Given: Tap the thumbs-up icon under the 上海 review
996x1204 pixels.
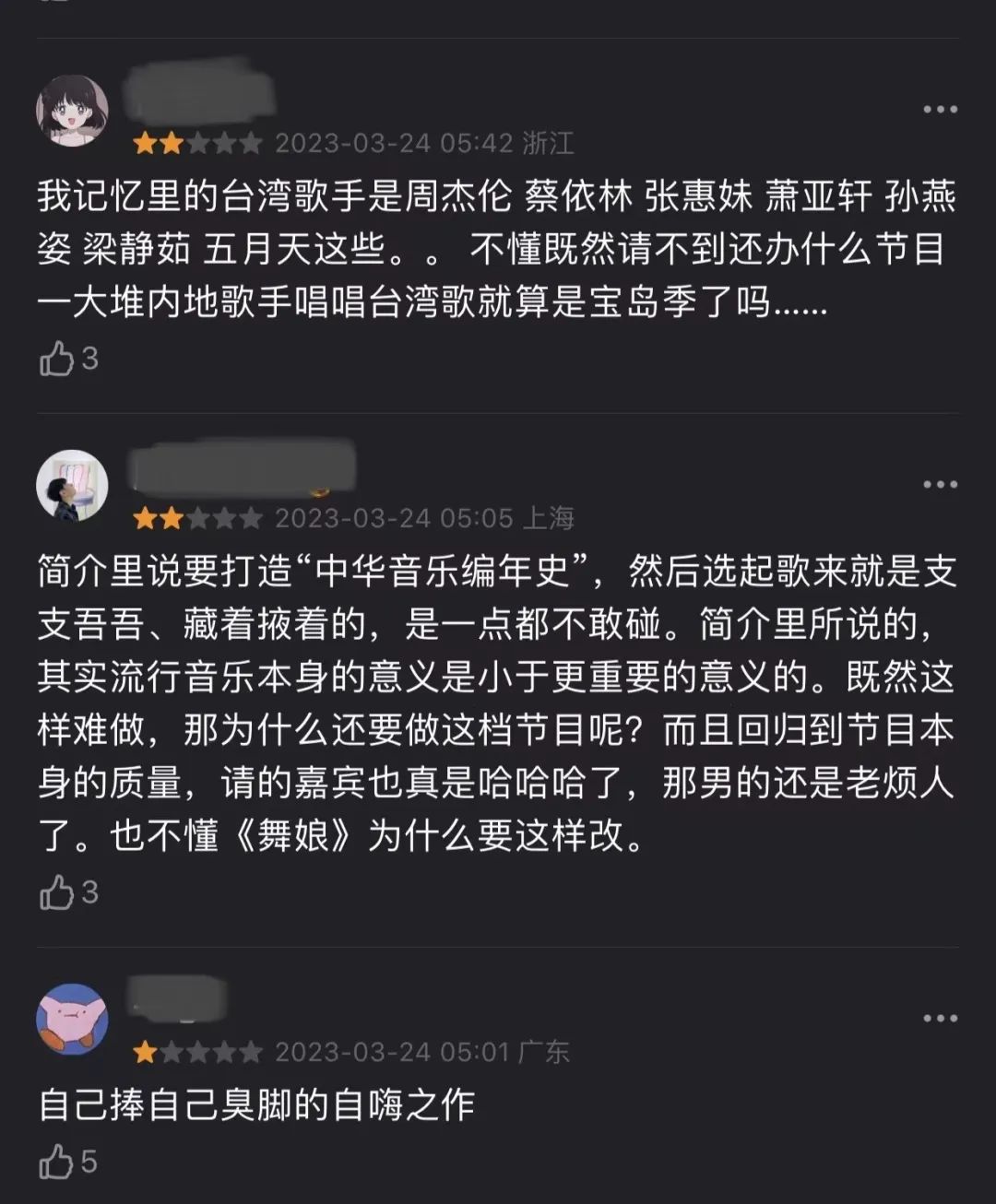Looking at the screenshot, I should pyautogui.click(x=57, y=891).
